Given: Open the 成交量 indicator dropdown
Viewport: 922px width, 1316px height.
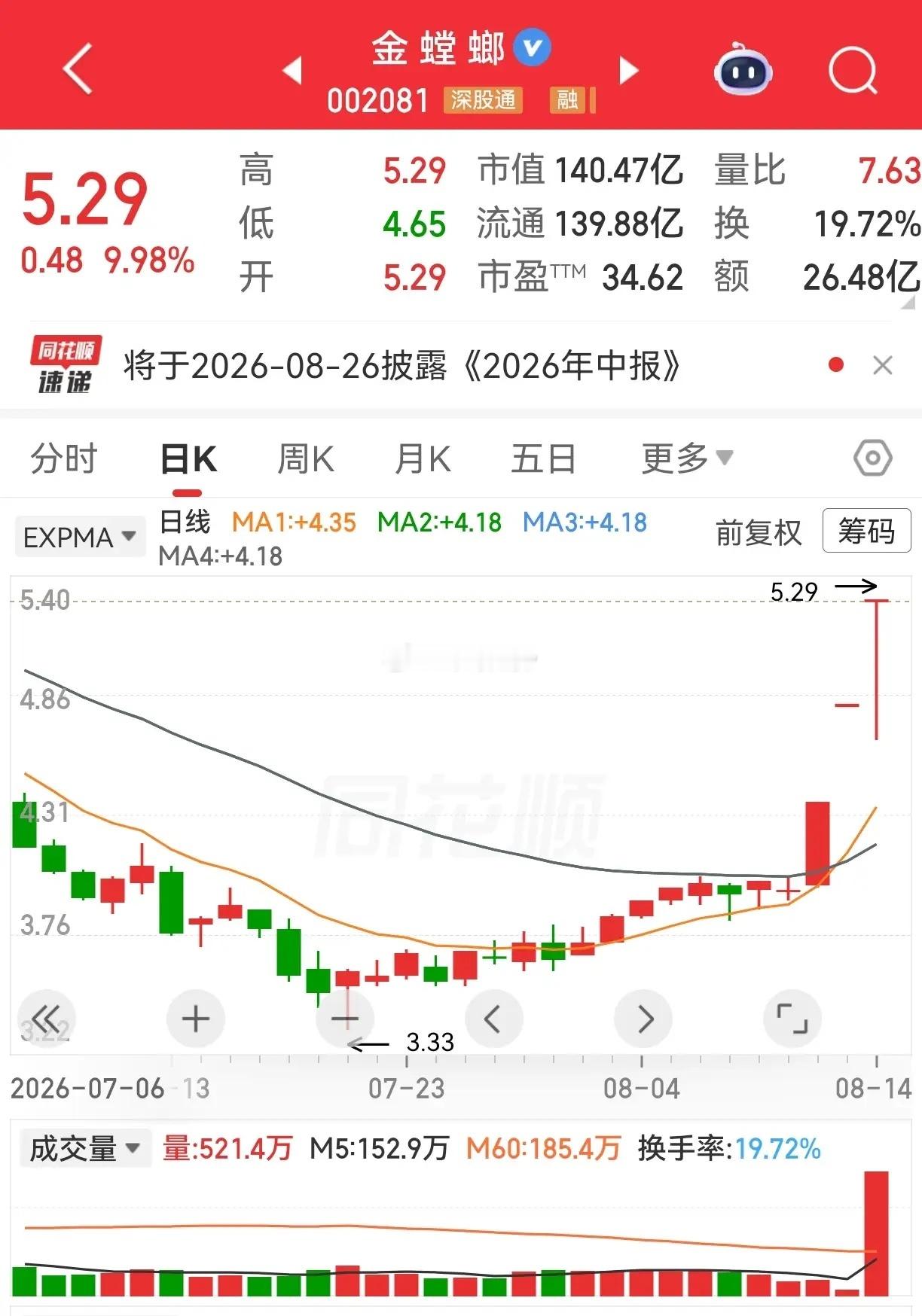Looking at the screenshot, I should click(x=84, y=1149).
